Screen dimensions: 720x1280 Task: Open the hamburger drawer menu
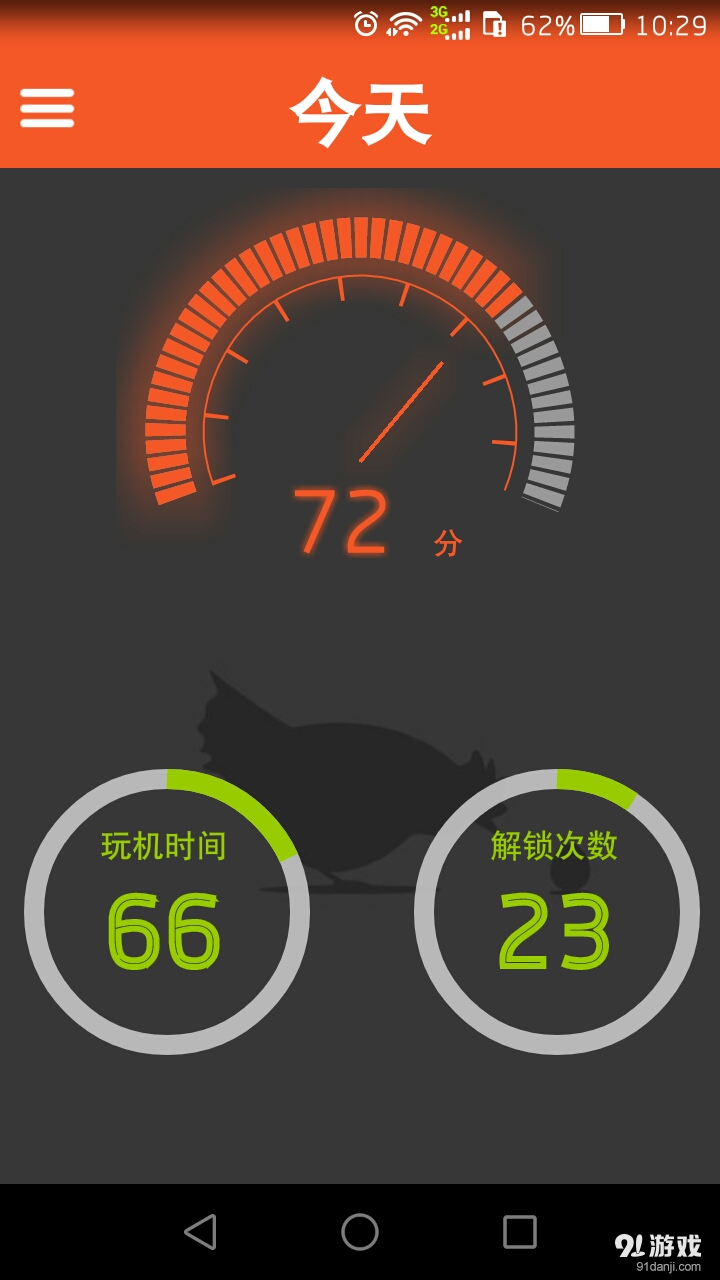pyautogui.click(x=47, y=108)
